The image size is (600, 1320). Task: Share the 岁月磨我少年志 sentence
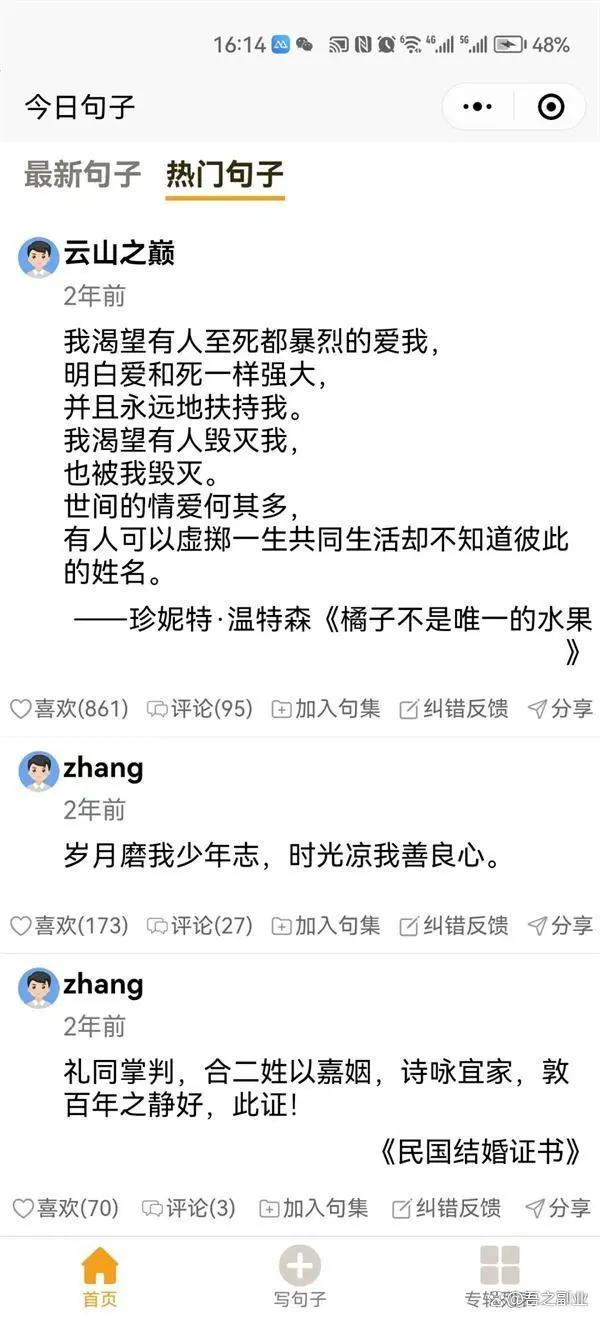pyautogui.click(x=560, y=925)
